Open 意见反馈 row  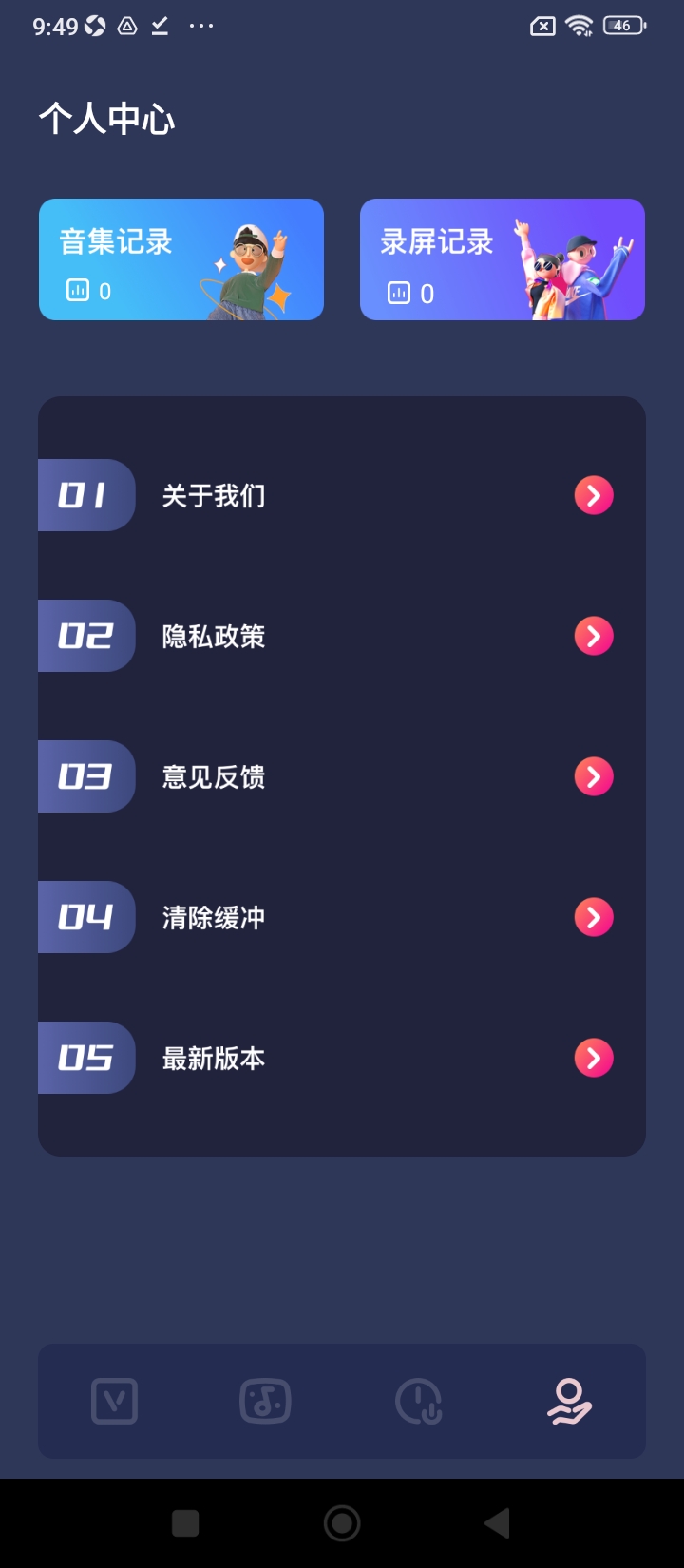point(342,776)
